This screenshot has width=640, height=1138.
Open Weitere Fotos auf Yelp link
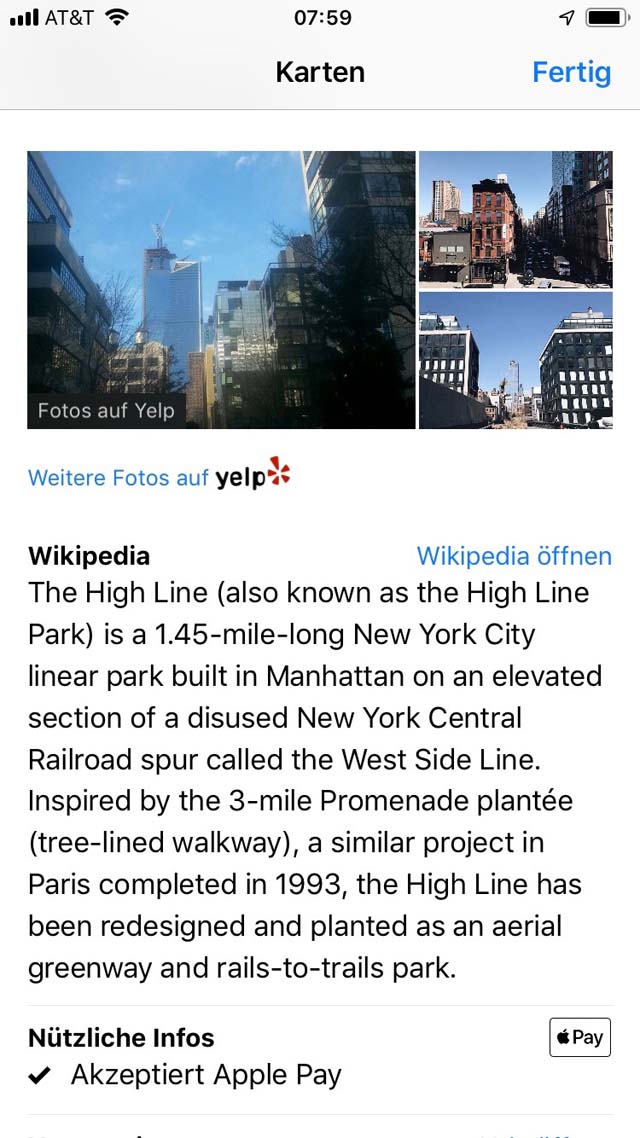(159, 476)
